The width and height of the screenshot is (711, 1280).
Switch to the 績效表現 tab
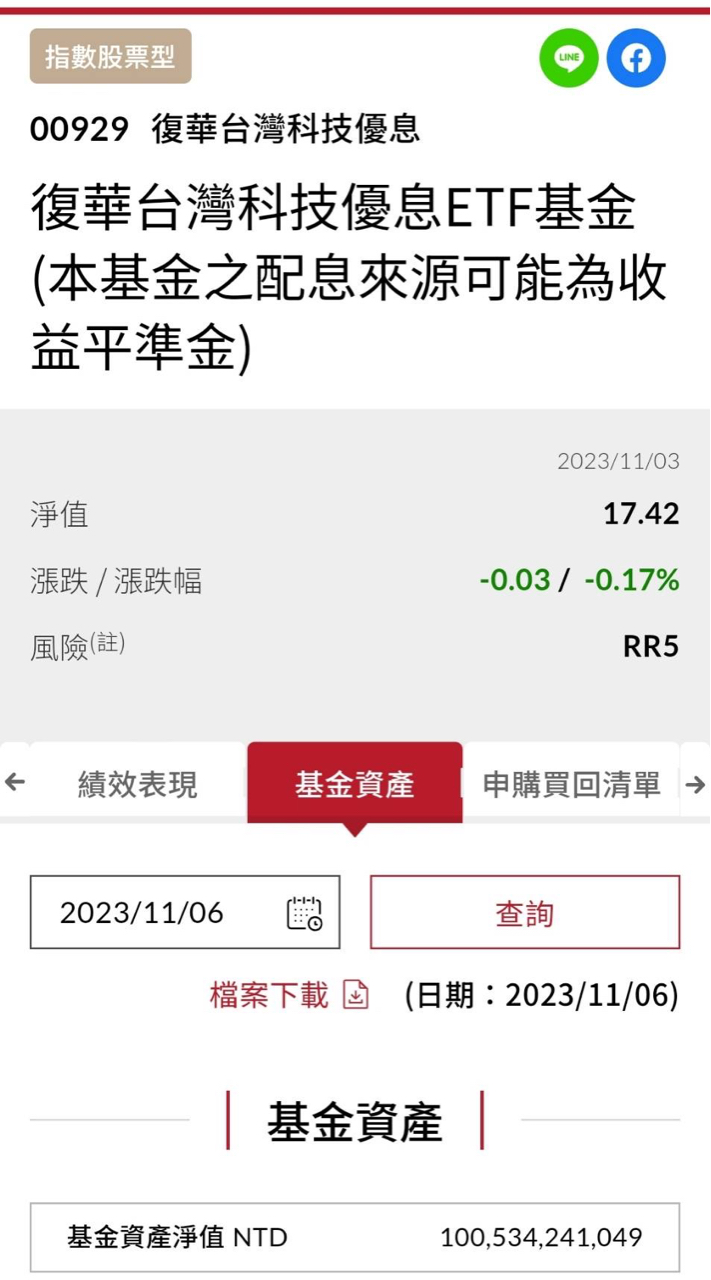tap(138, 785)
